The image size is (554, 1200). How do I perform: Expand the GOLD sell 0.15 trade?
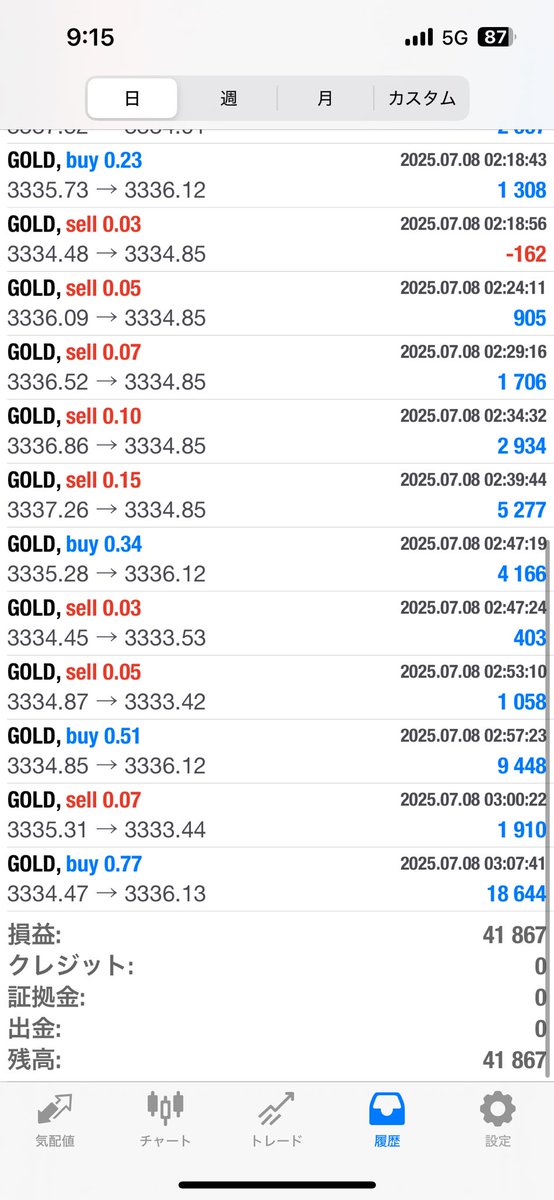point(277,496)
